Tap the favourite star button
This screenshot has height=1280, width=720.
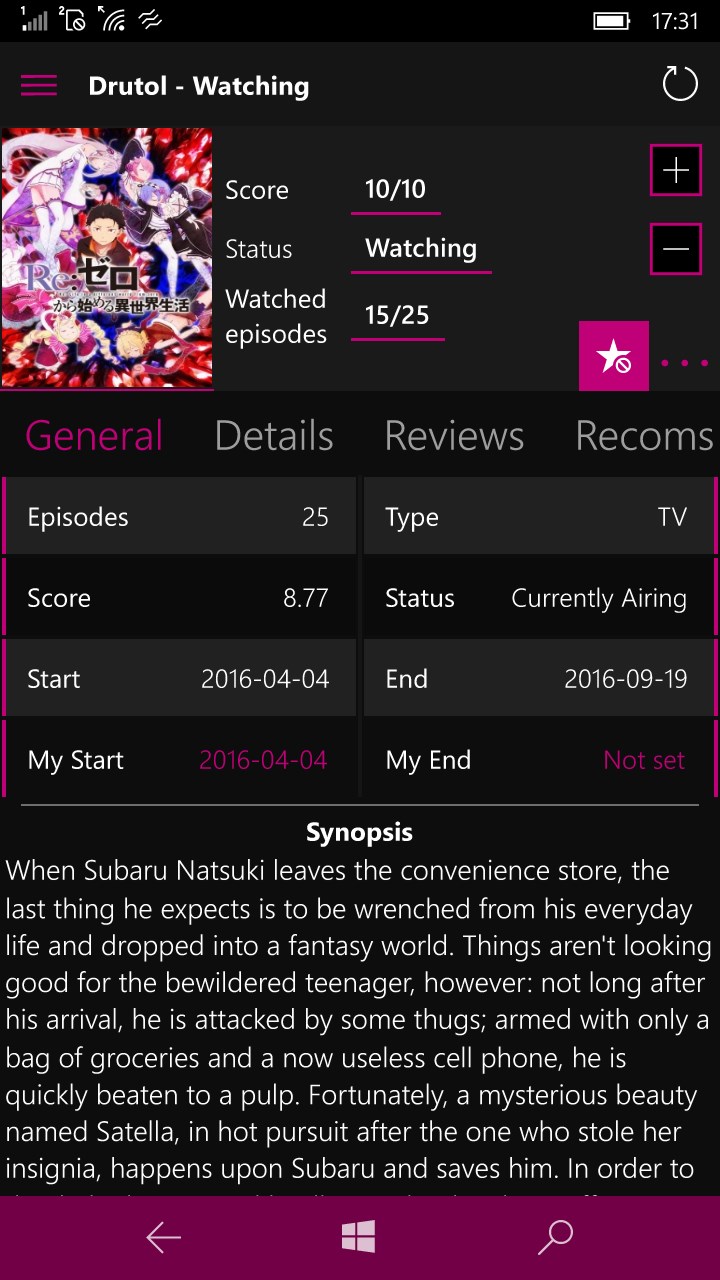click(x=613, y=356)
